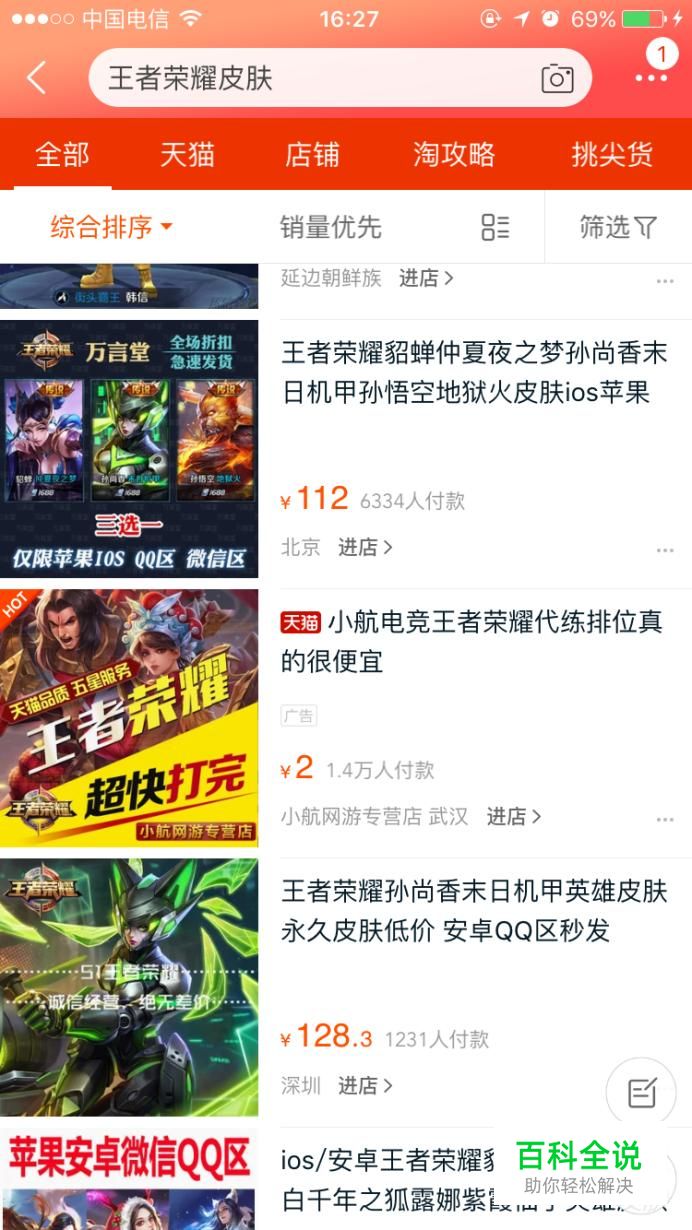692x1230 pixels.
Task: Visit 小航网游专营店 via 进店
Action: pyautogui.click(x=513, y=816)
